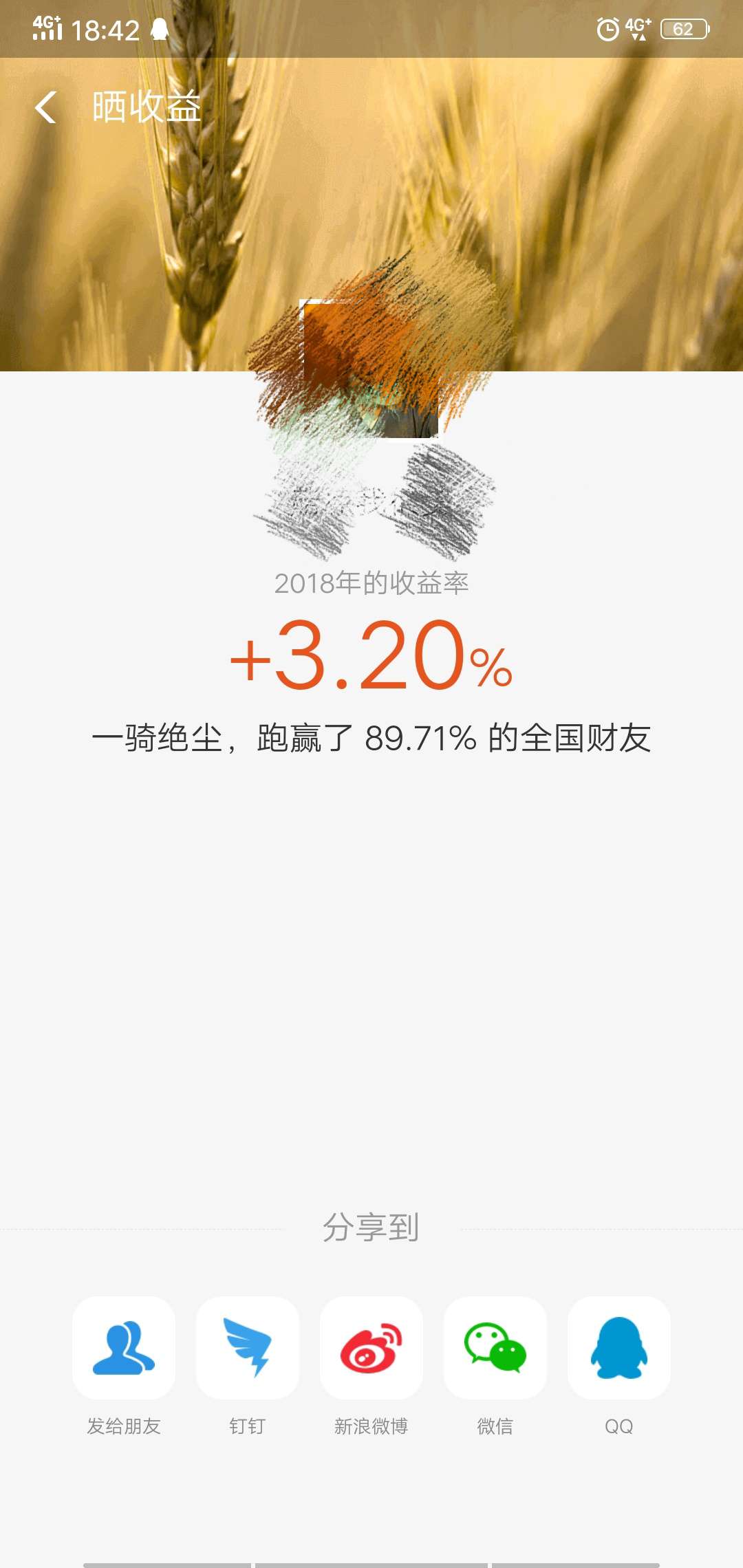The width and height of the screenshot is (743, 1568).
Task: Tap the alarm clock status icon
Action: [608, 29]
